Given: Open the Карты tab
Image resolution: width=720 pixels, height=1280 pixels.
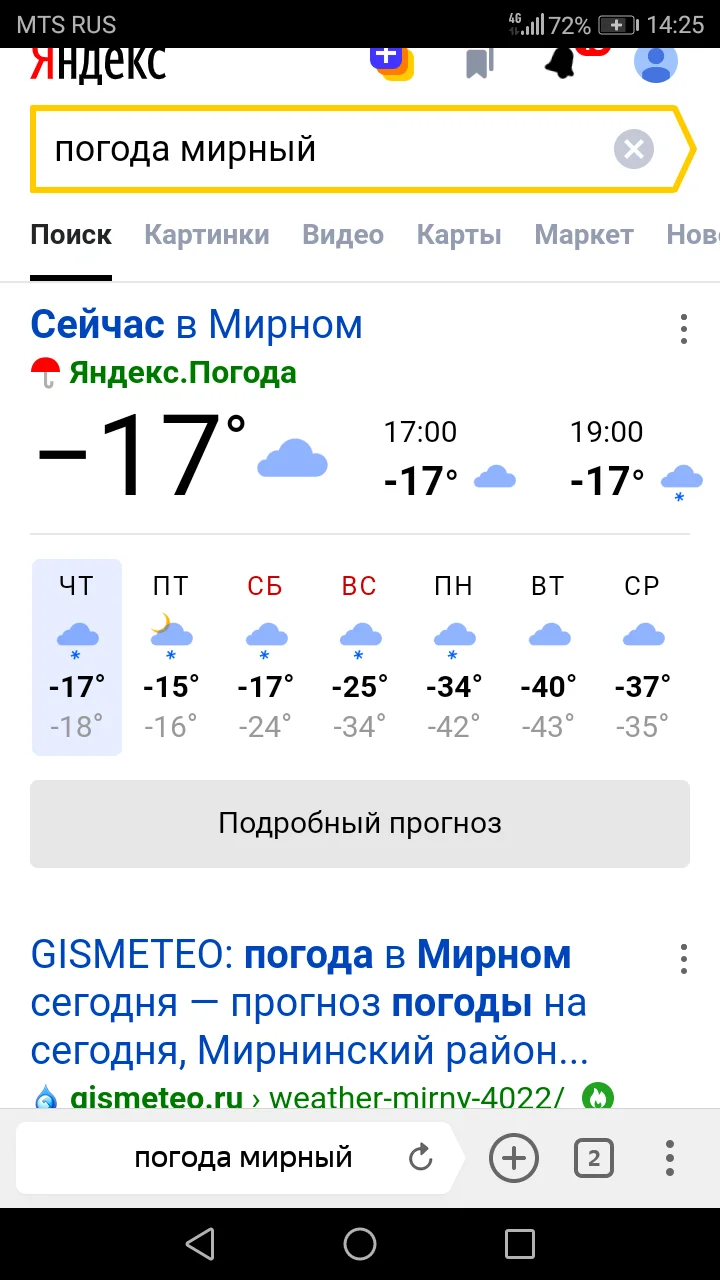Looking at the screenshot, I should (459, 235).
